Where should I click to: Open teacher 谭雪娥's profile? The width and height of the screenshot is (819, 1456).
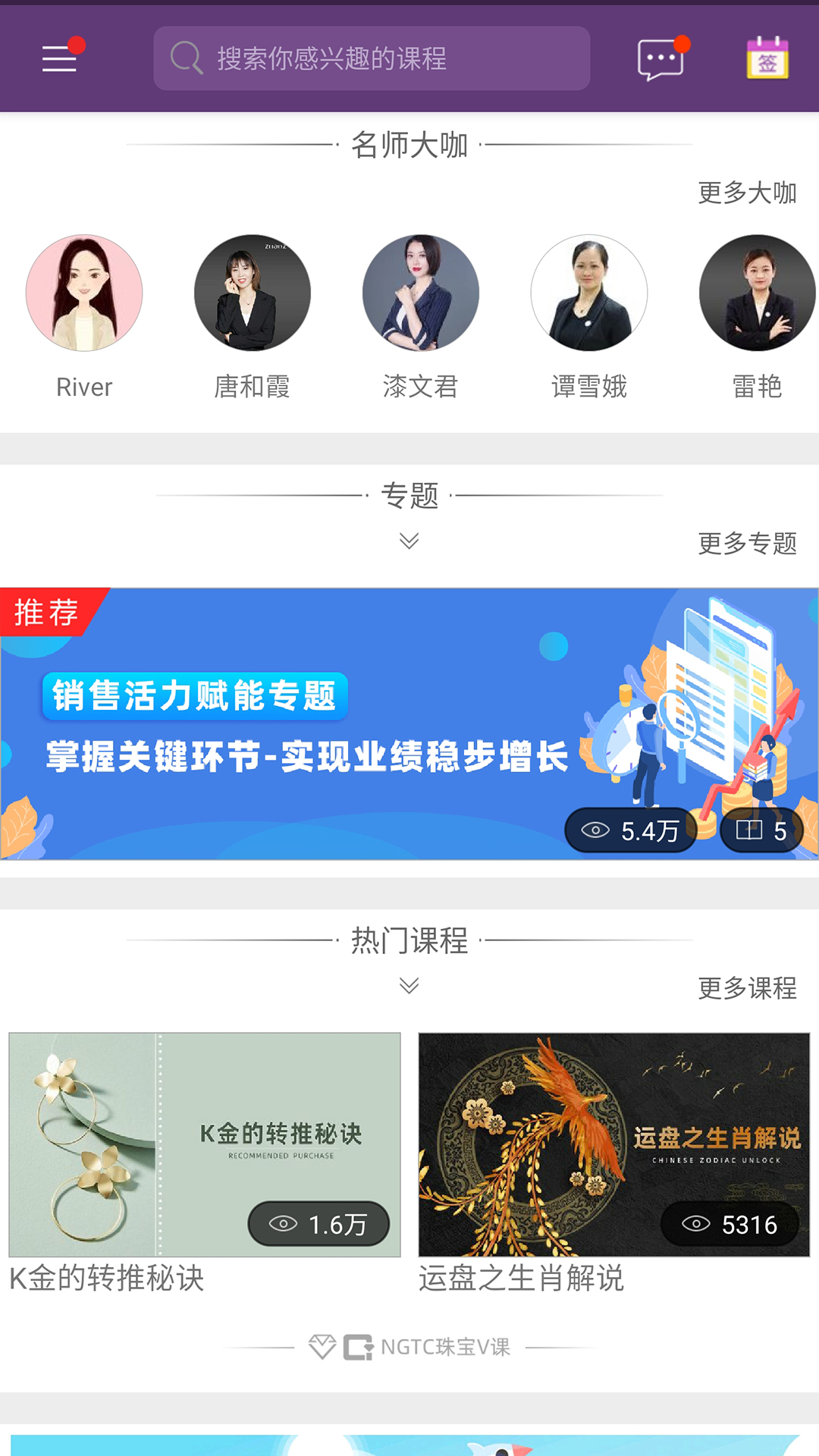[x=589, y=293]
